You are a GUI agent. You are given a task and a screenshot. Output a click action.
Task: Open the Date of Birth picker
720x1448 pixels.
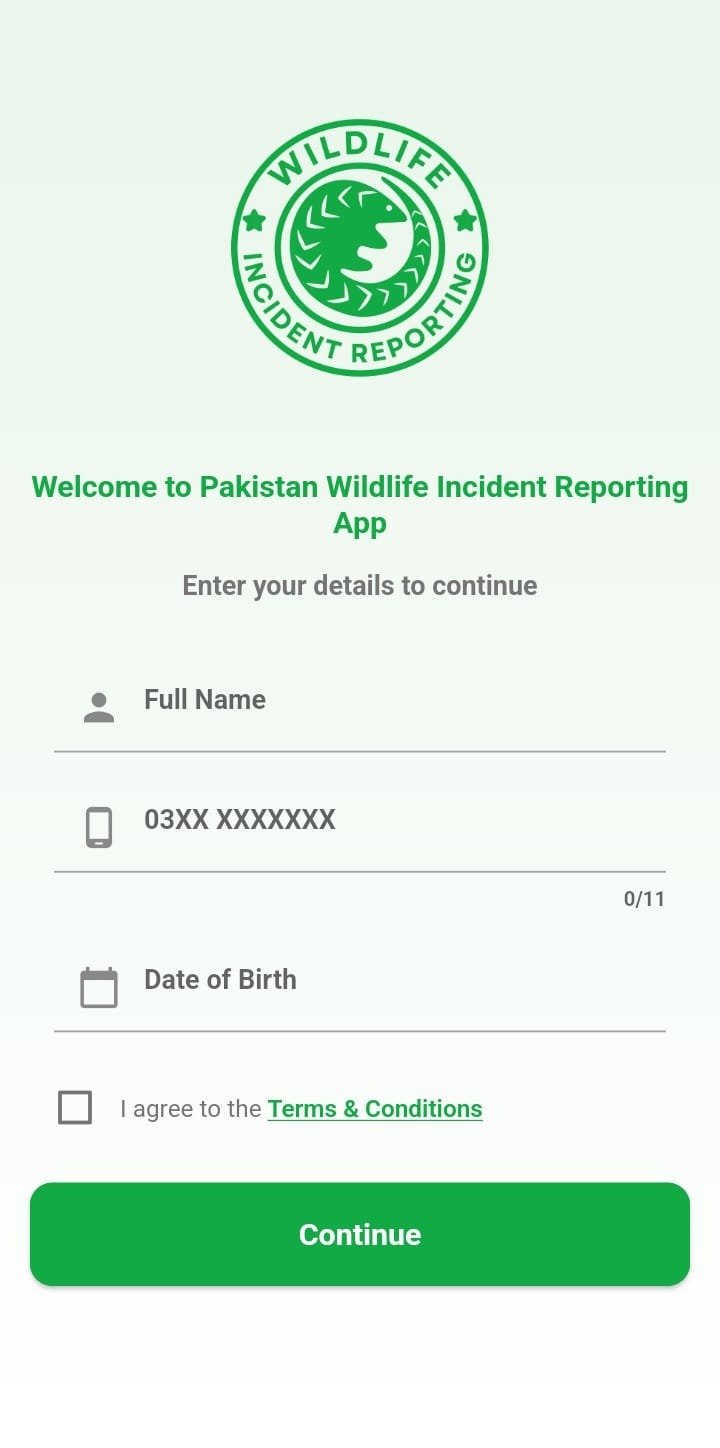pos(360,986)
